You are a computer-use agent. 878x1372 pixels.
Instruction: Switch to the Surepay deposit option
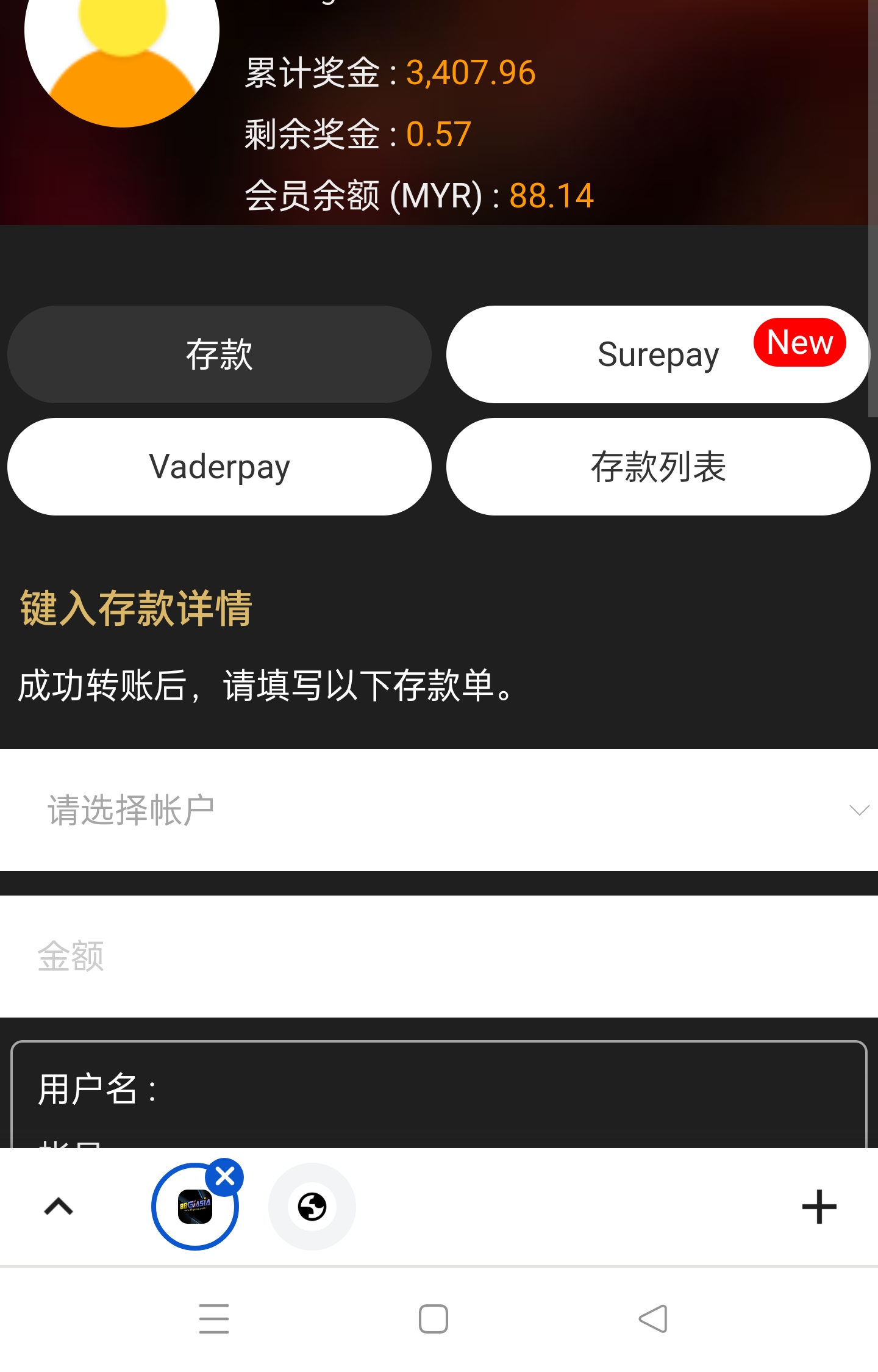tap(657, 354)
